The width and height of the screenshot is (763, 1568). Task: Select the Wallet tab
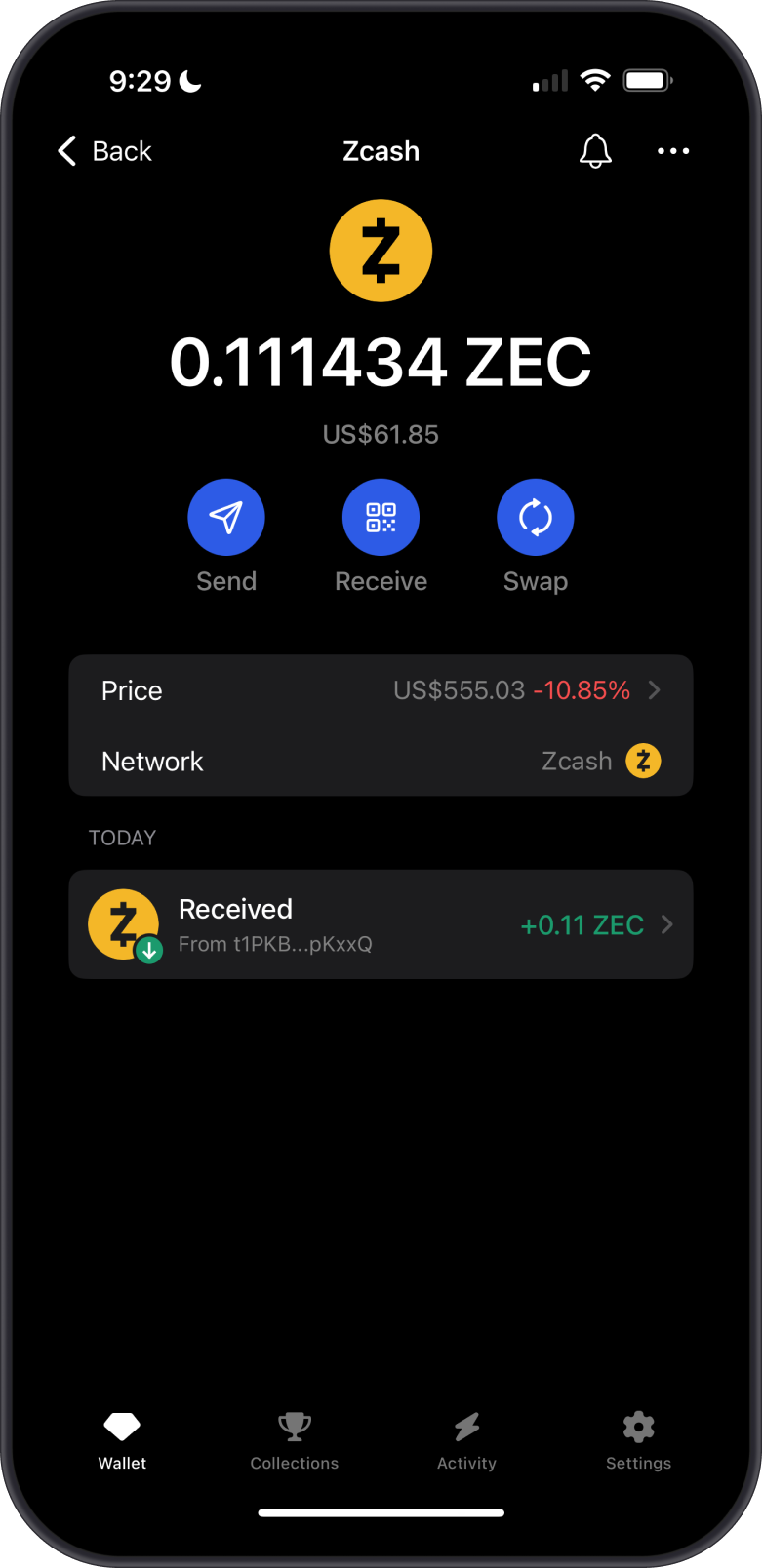(x=121, y=1440)
